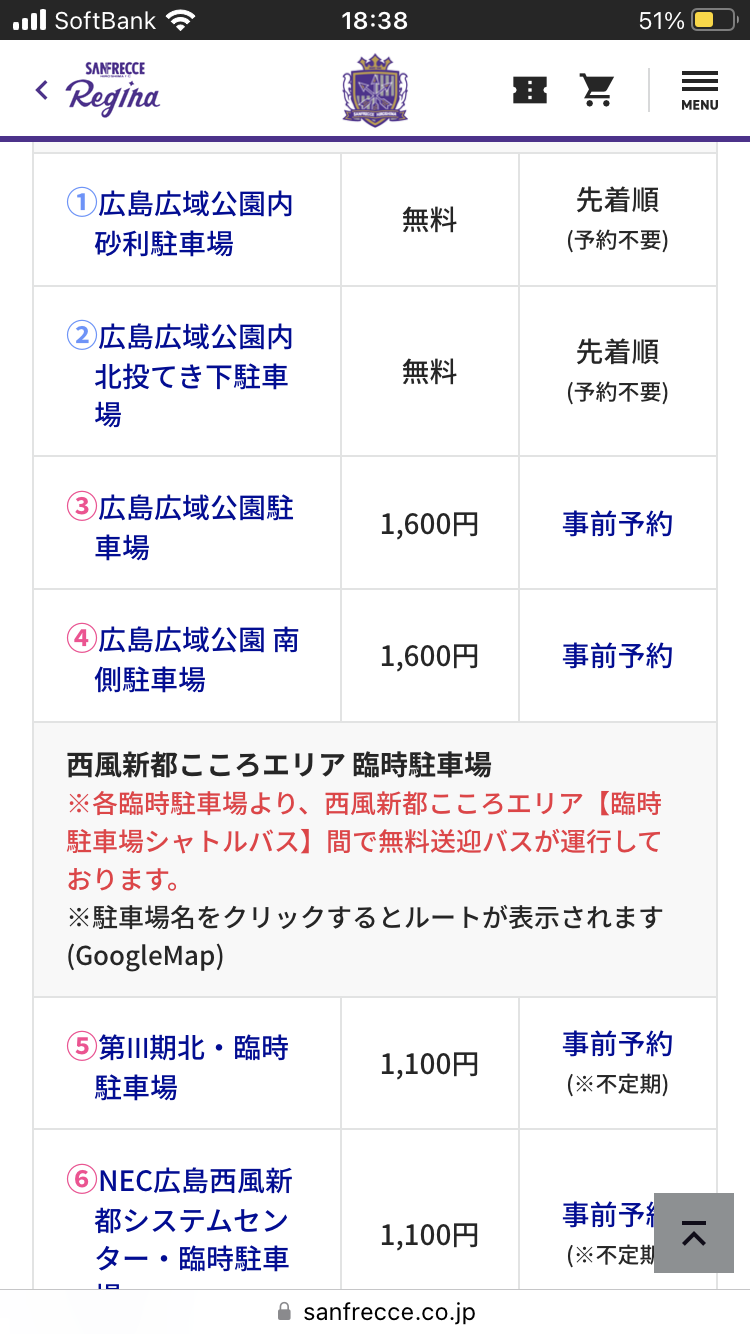Image resolution: width=750 pixels, height=1334 pixels.
Task: Open route for ①広島広域公園内砂利駐車場
Action: pyautogui.click(x=180, y=223)
